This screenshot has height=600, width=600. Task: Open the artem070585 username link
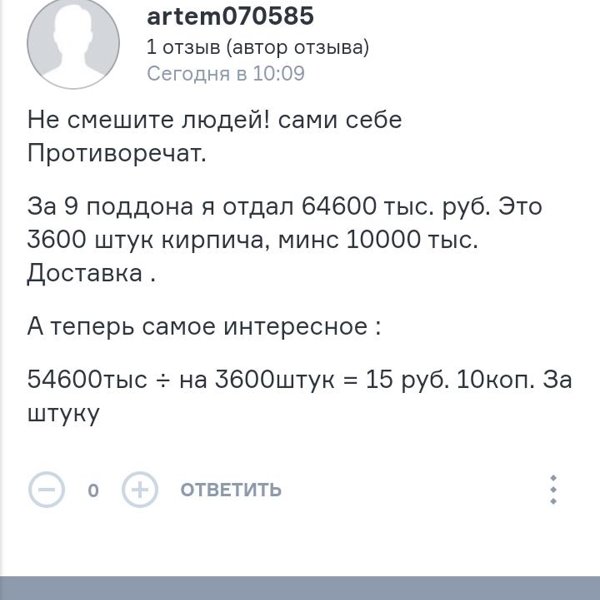pyautogui.click(x=231, y=17)
